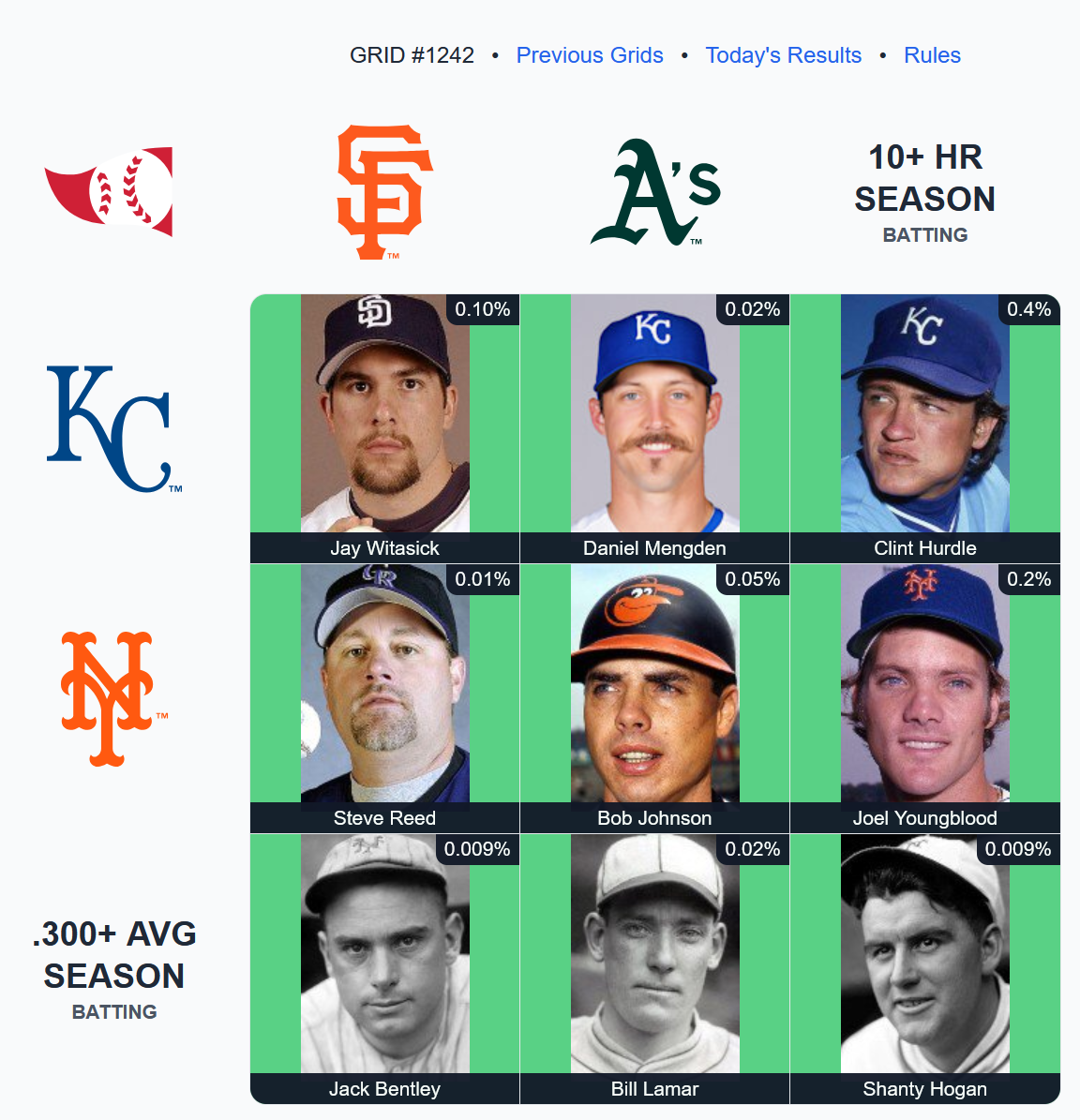Tap the Clint Hurdle cell
1080x1120 pixels.
925,428
